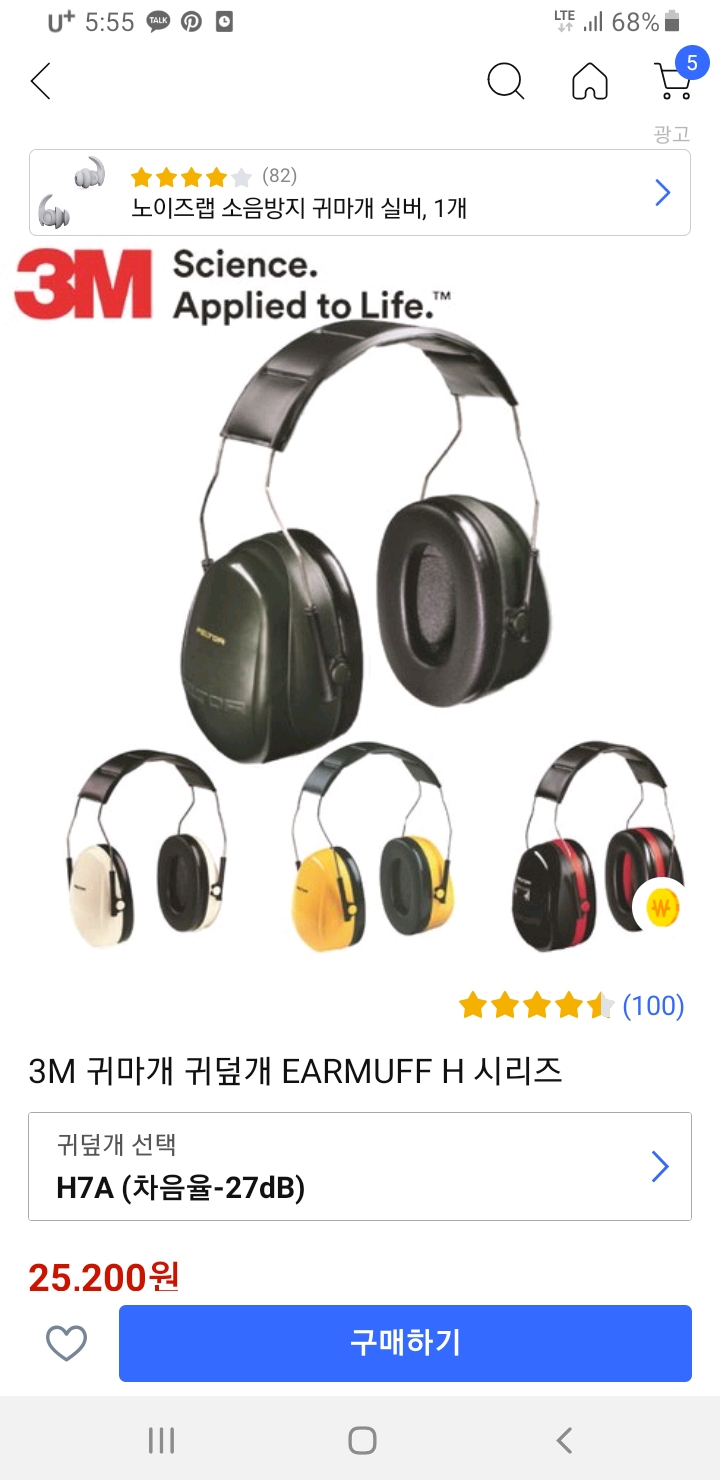Go to the shop home icon
The image size is (720, 1480).
click(590, 81)
